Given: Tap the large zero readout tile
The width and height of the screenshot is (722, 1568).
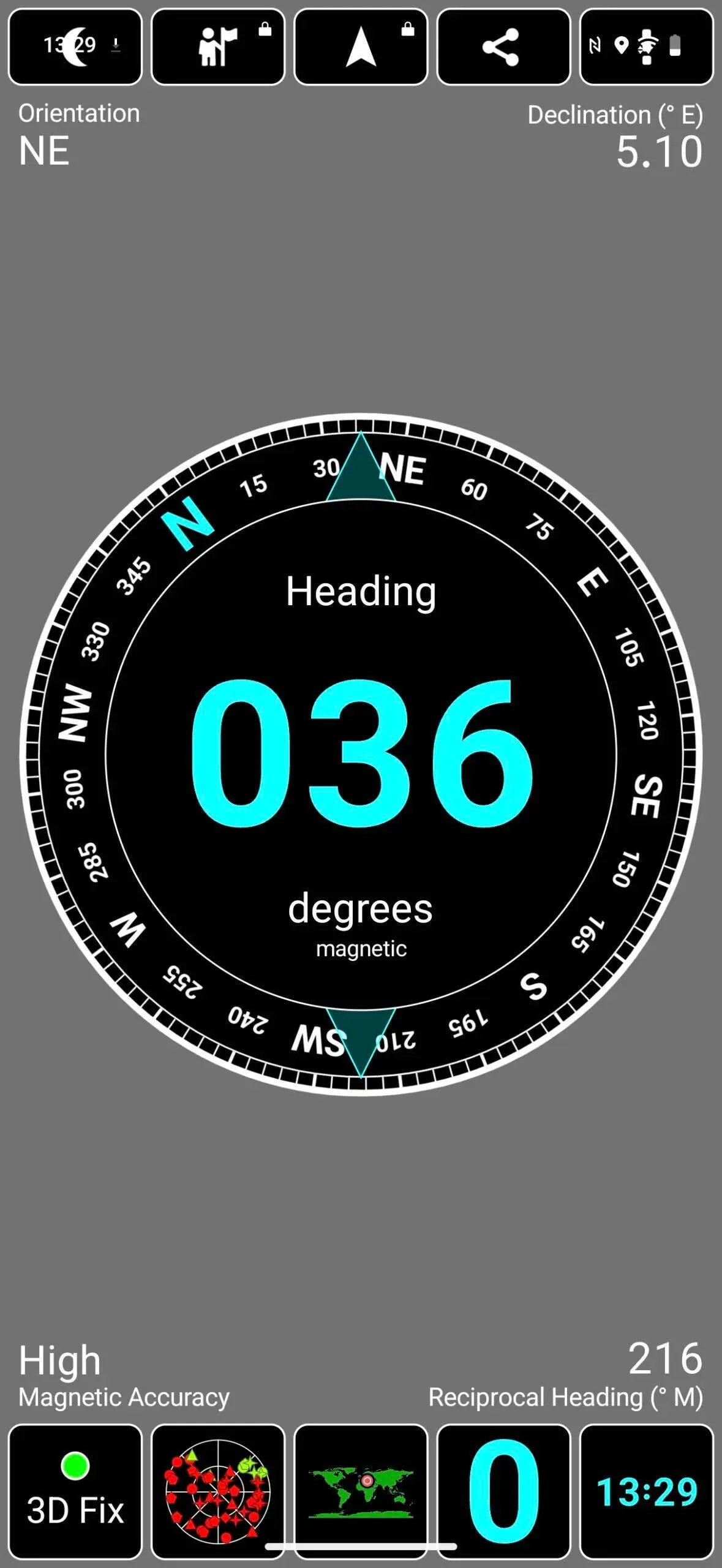Looking at the screenshot, I should [x=503, y=1491].
